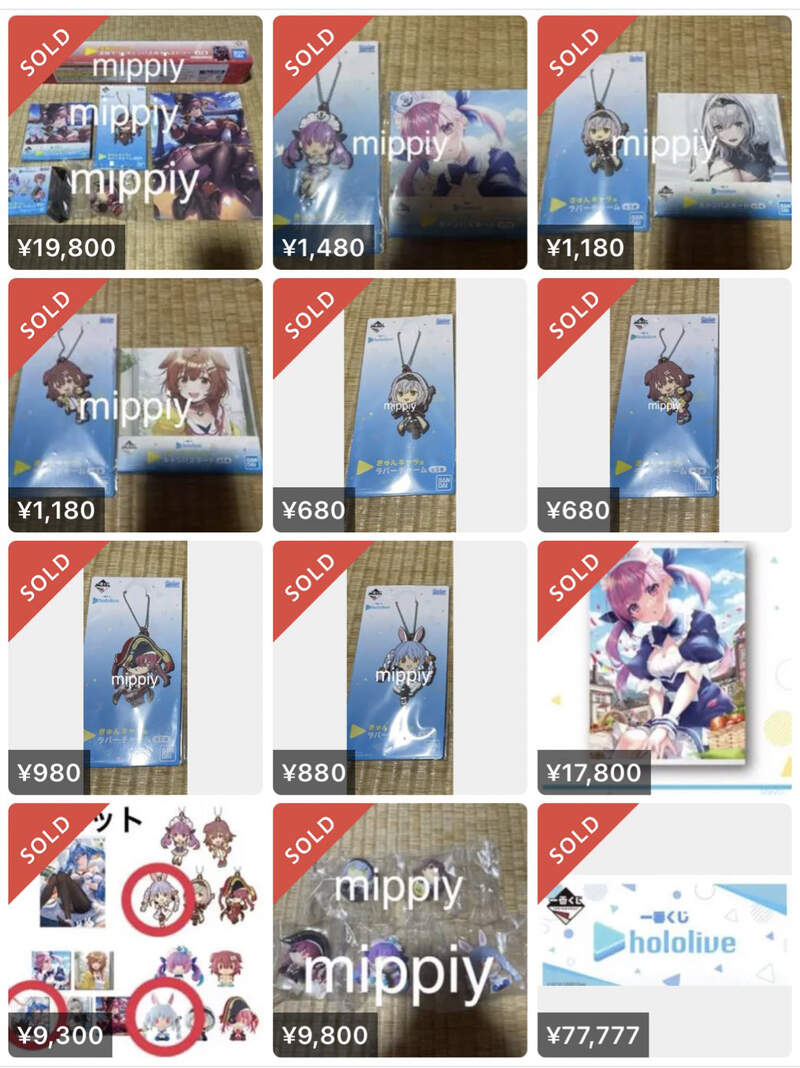Open the ¥1,480 purple-haired keychain listing
The height and width of the screenshot is (1068, 800).
(400, 142)
